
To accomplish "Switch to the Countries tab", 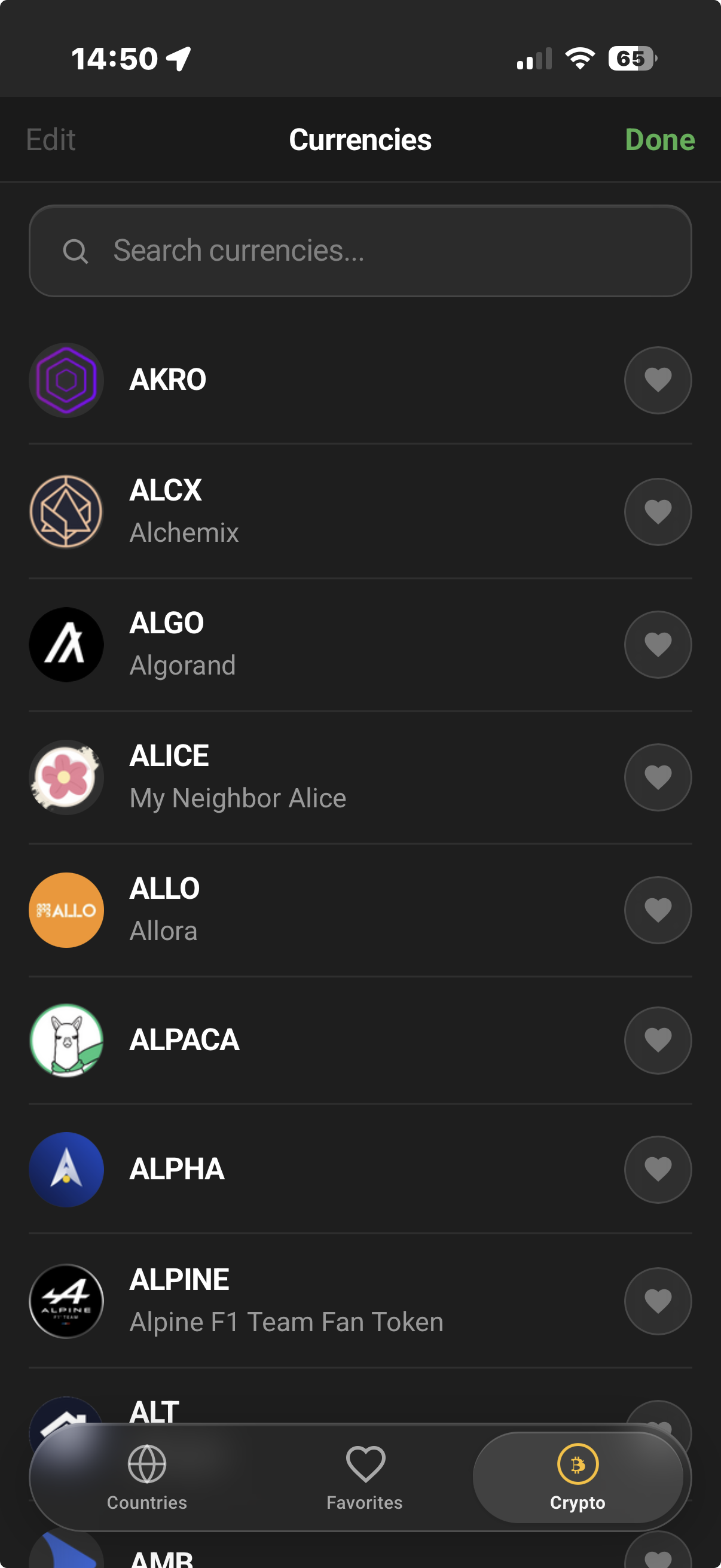I will [146, 1479].
